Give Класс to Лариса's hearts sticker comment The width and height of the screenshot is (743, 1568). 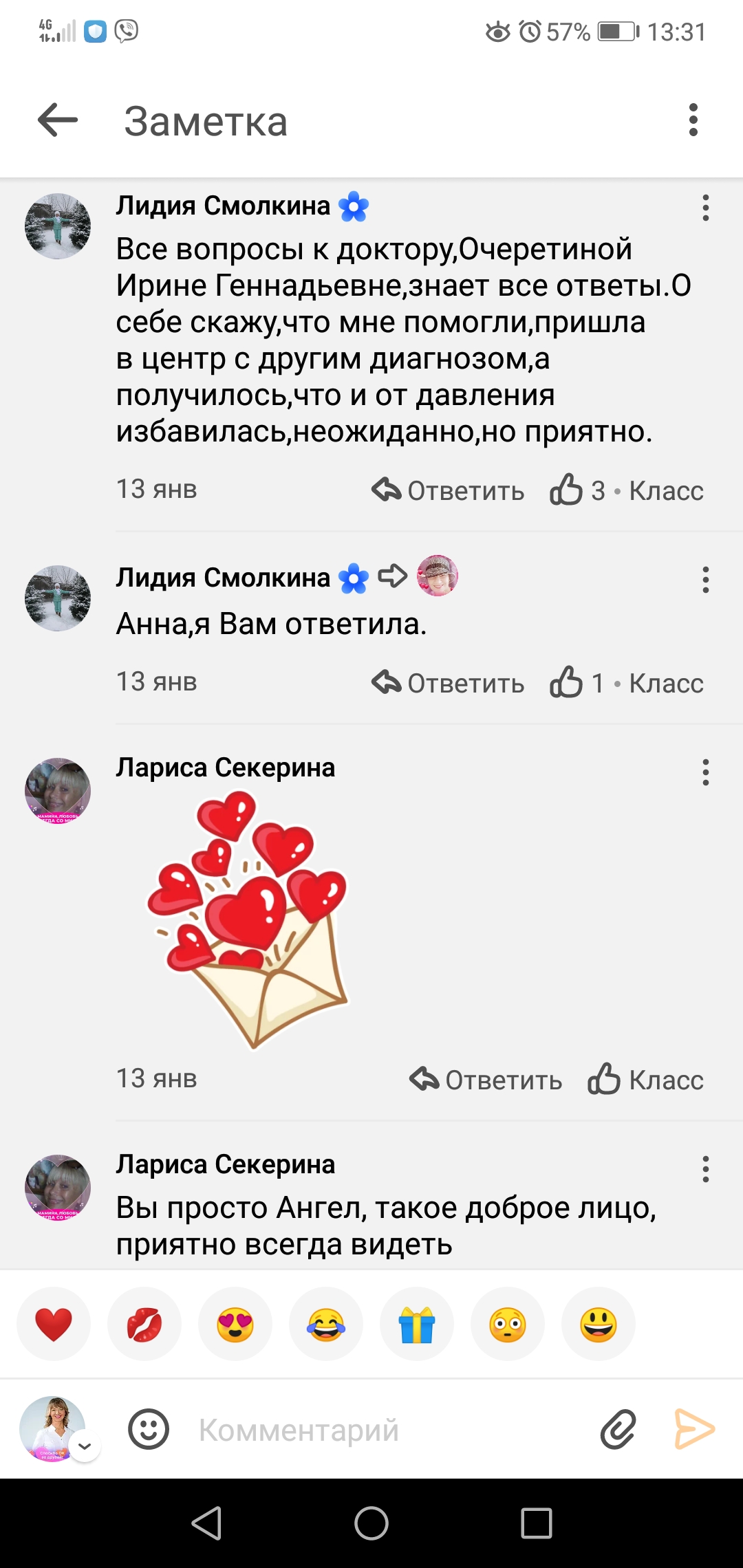point(645,1080)
